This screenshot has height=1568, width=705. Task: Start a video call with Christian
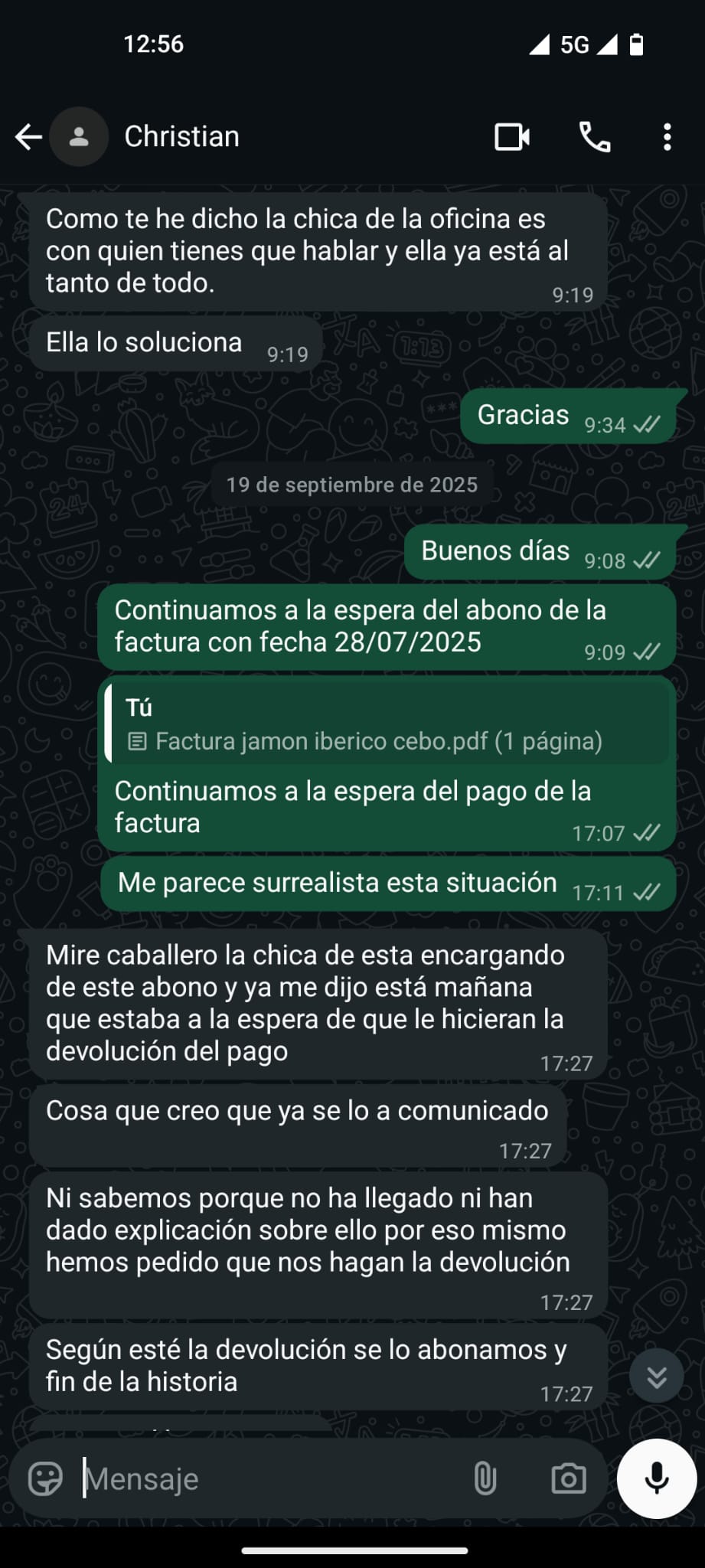(512, 137)
